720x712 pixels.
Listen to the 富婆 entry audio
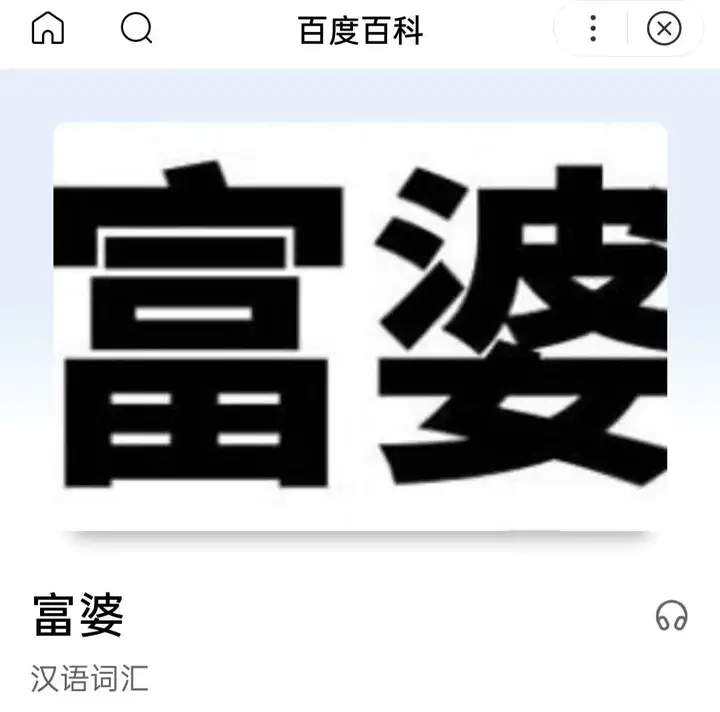click(671, 615)
